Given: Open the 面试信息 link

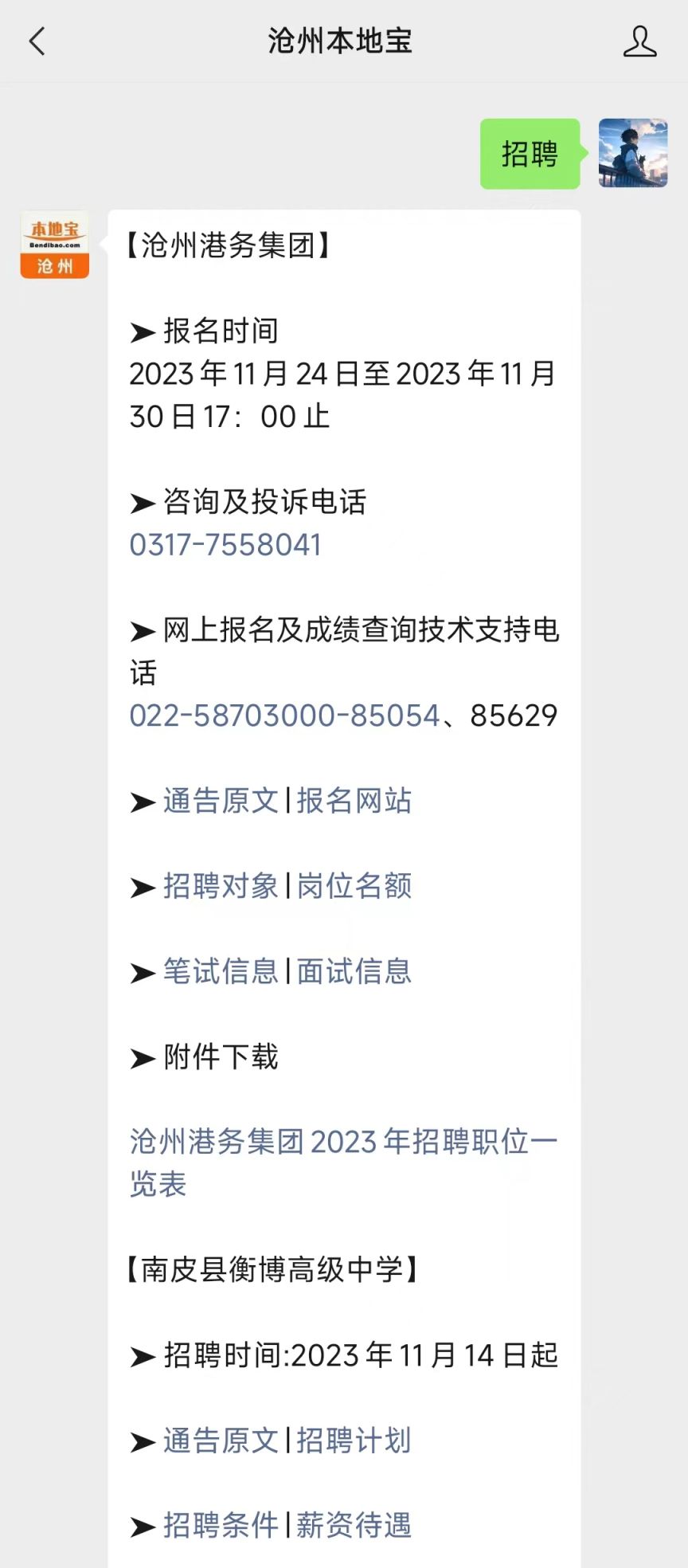Looking at the screenshot, I should point(354,971).
